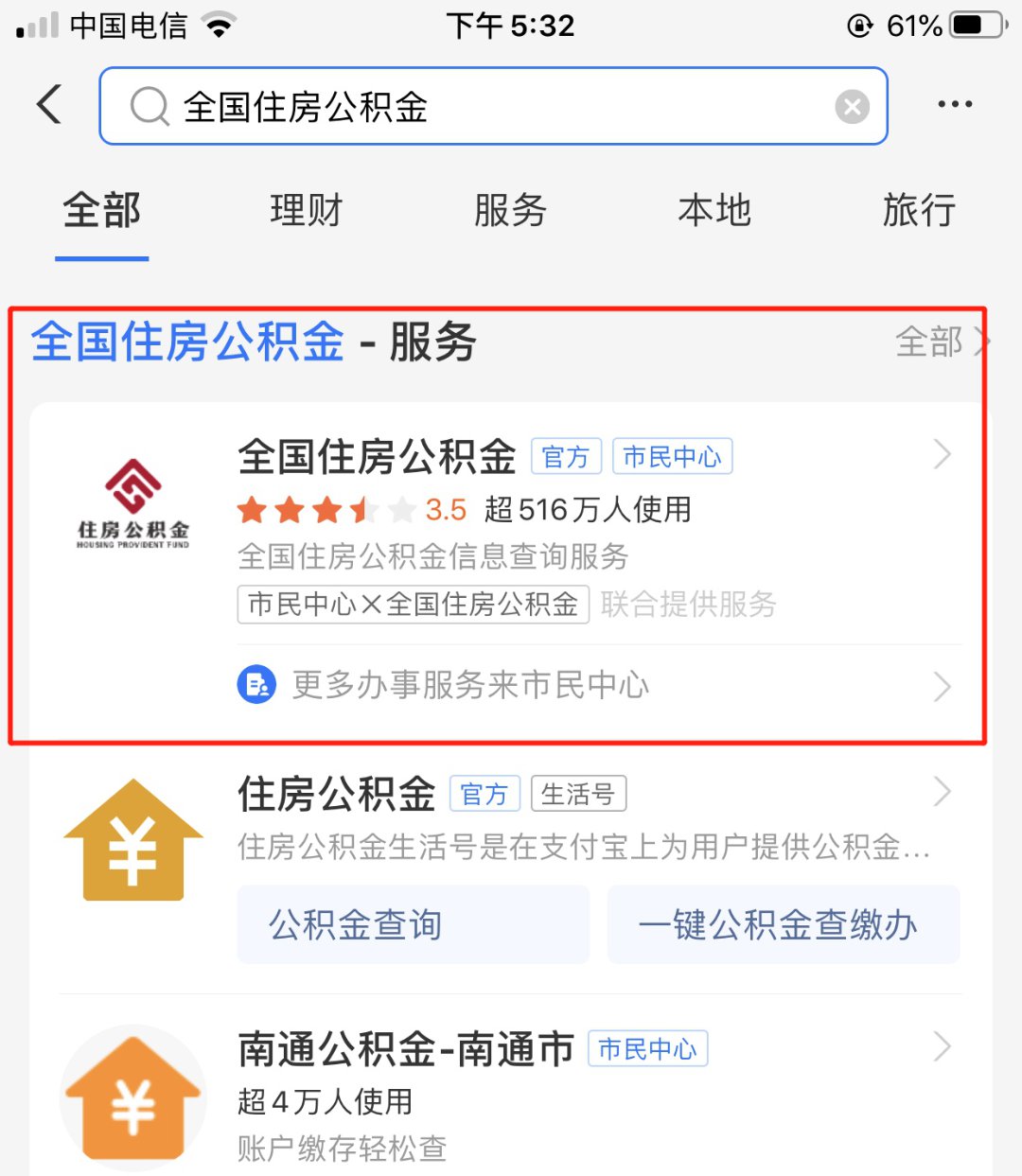Switch to the 理财 tab

[x=306, y=210]
